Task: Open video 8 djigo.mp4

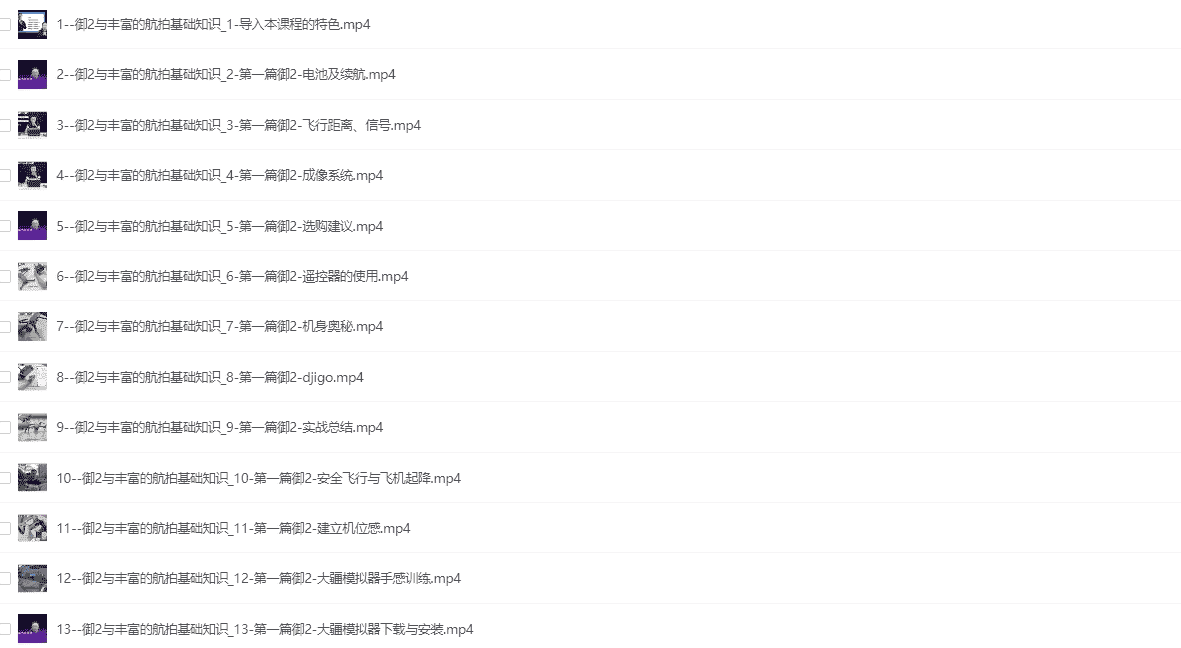Action: click(x=209, y=377)
